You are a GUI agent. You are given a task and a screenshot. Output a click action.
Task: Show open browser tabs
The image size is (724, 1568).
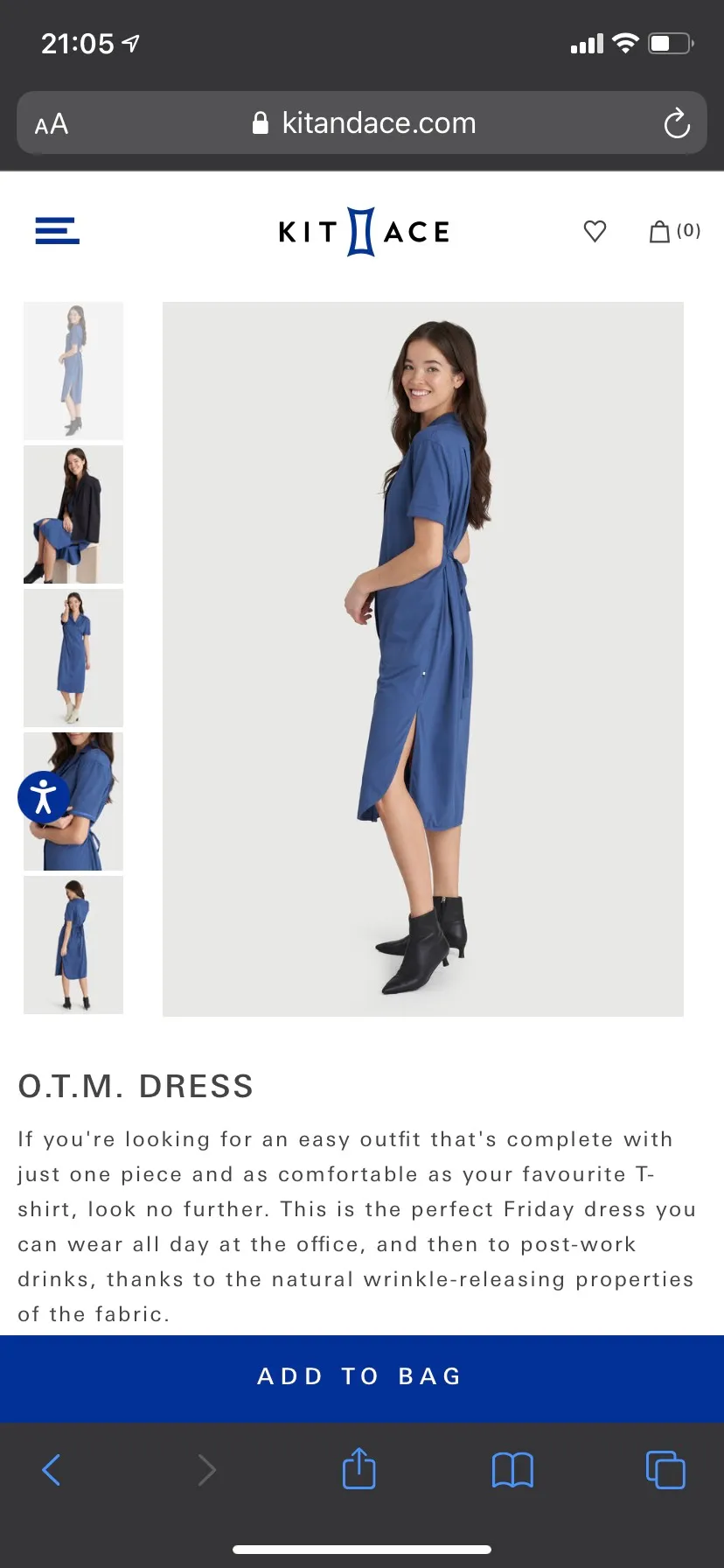(665, 1470)
